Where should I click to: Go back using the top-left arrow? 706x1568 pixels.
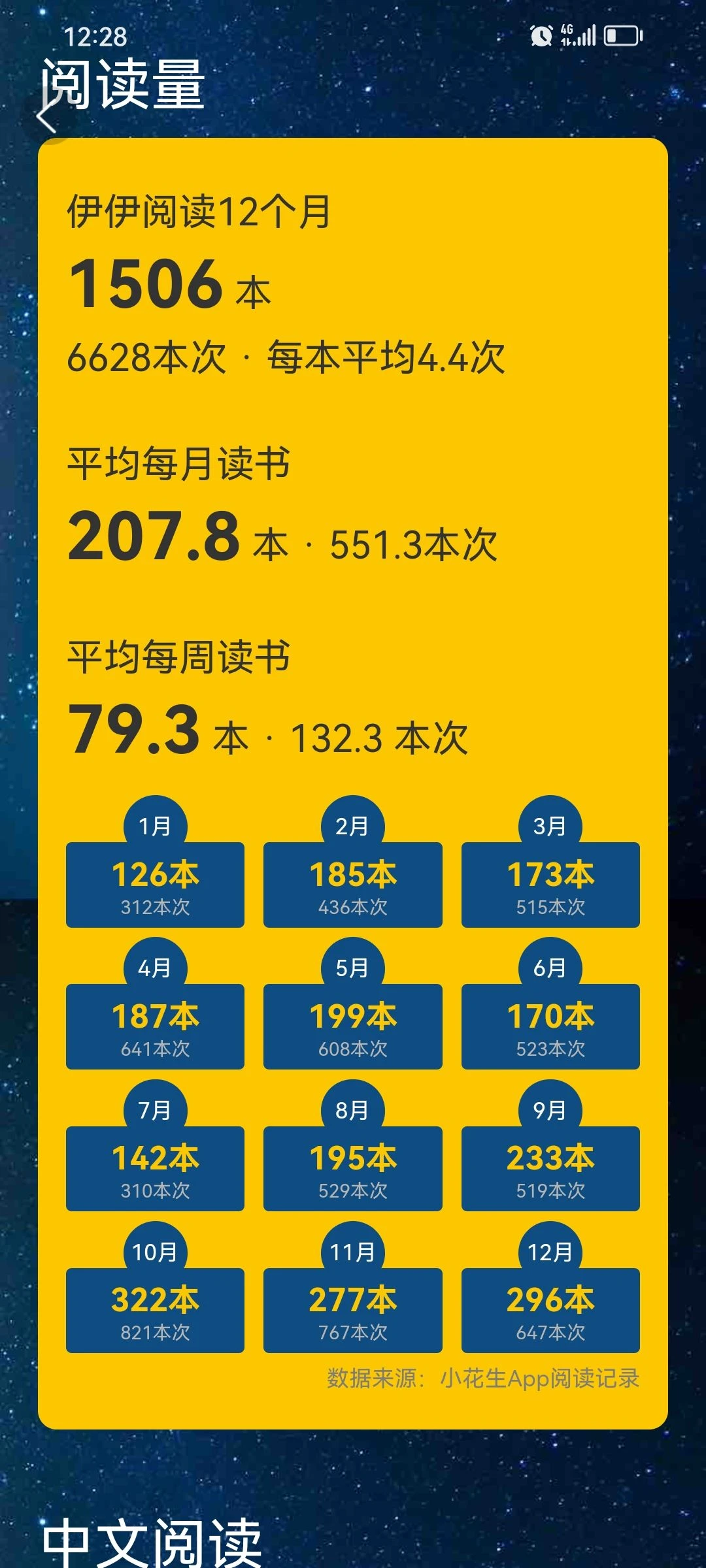pos(46,117)
